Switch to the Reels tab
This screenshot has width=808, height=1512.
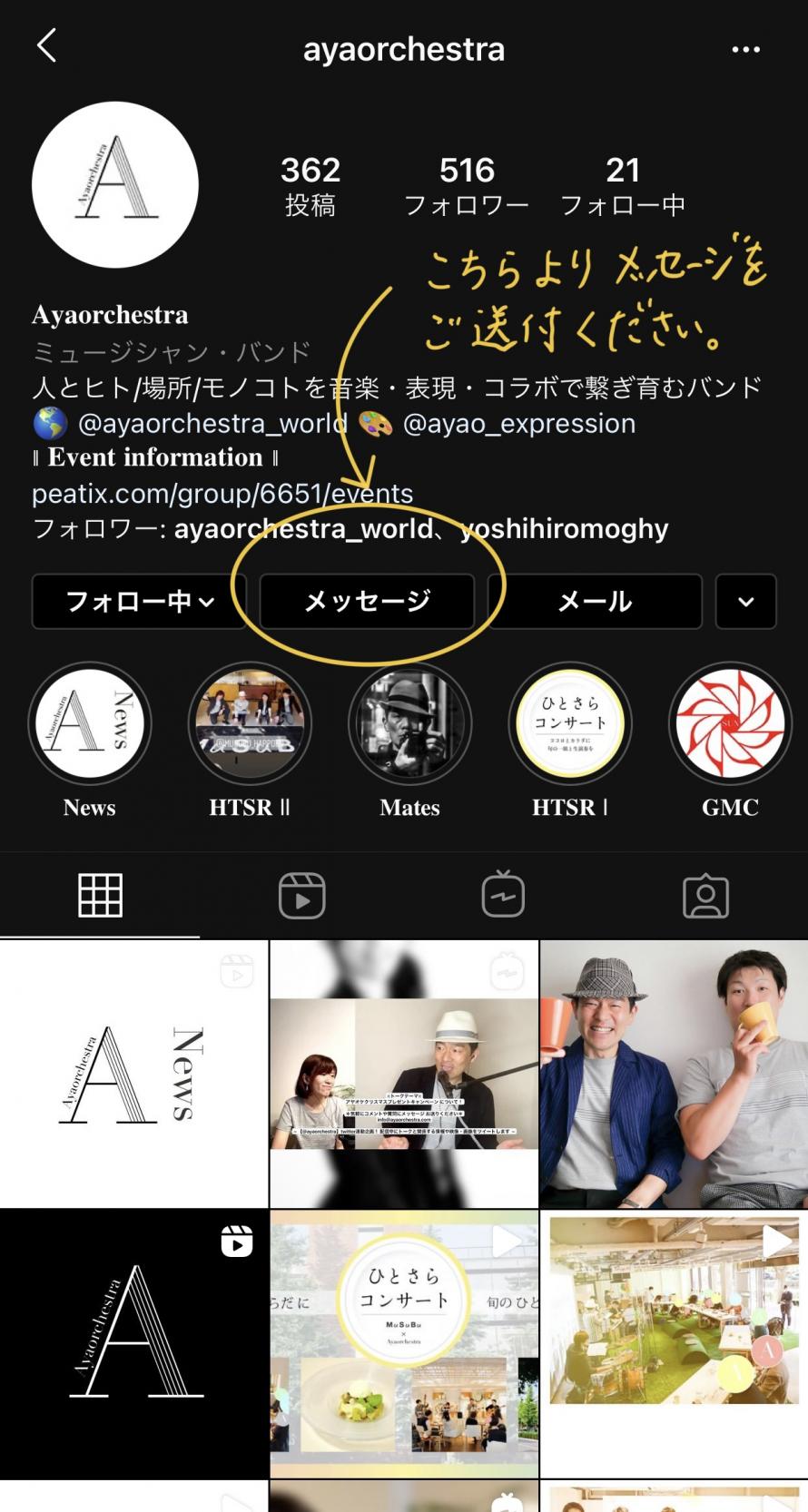[301, 896]
